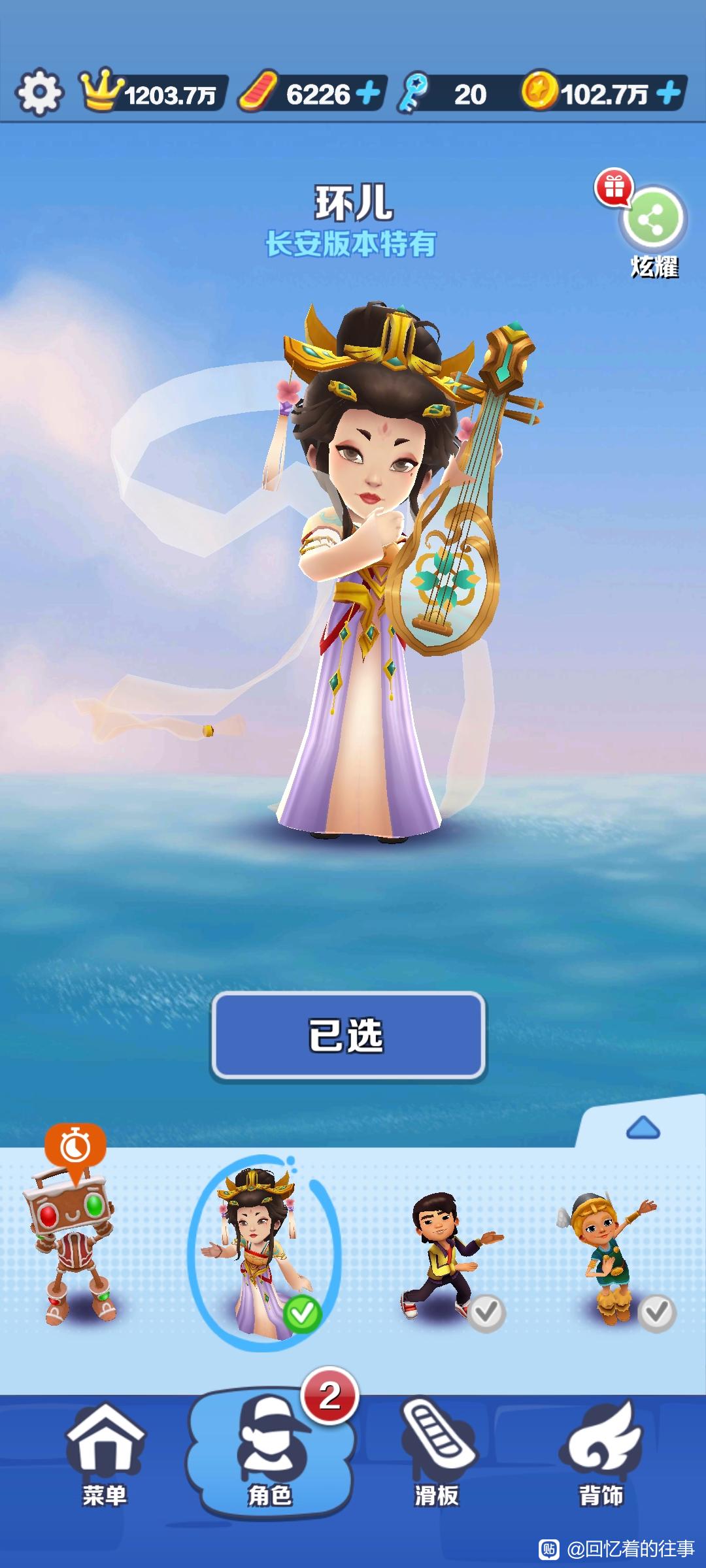Tap the 已选 selected button

coord(348,1035)
